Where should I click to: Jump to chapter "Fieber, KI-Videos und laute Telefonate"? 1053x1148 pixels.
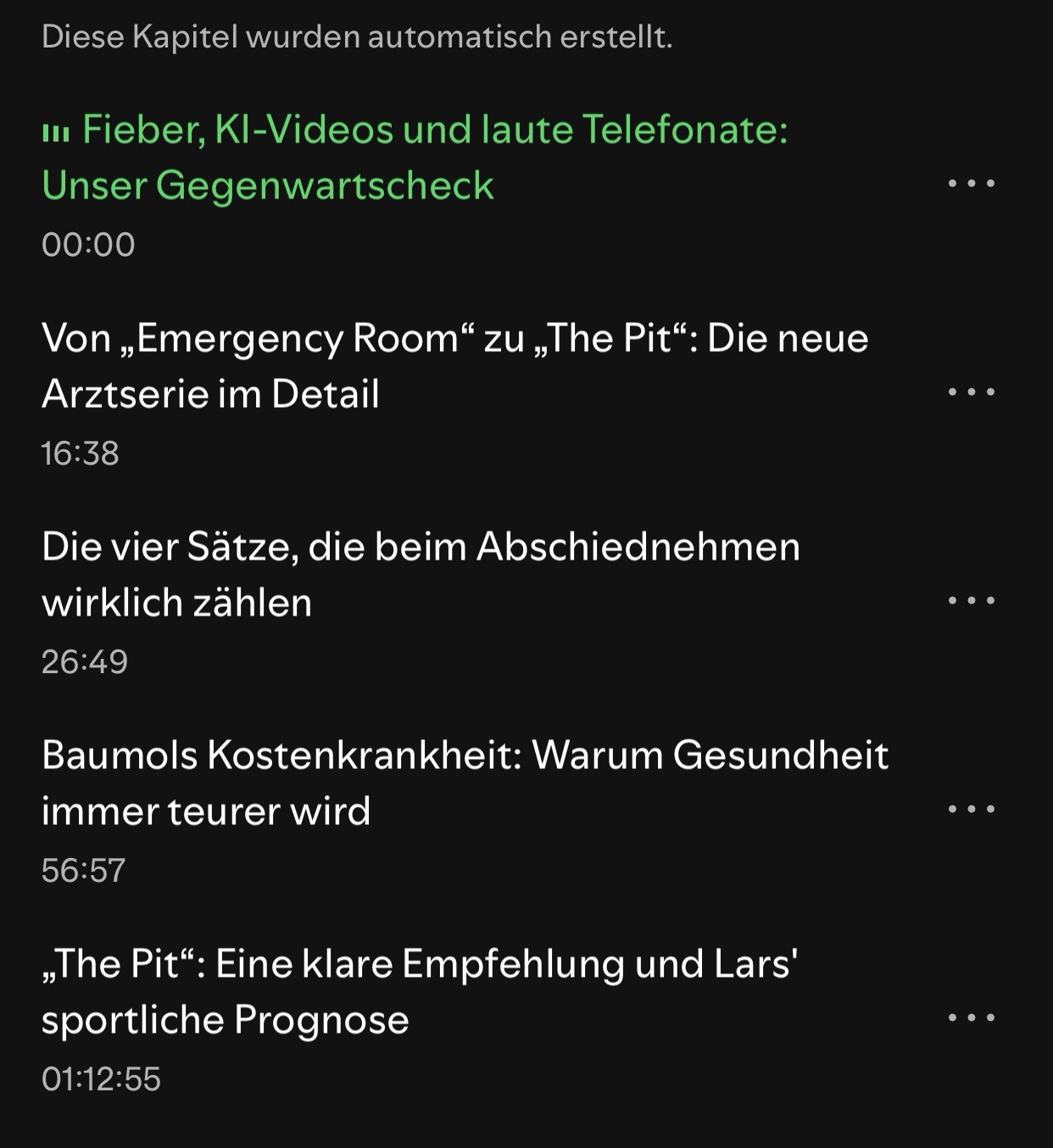pyautogui.click(x=415, y=158)
